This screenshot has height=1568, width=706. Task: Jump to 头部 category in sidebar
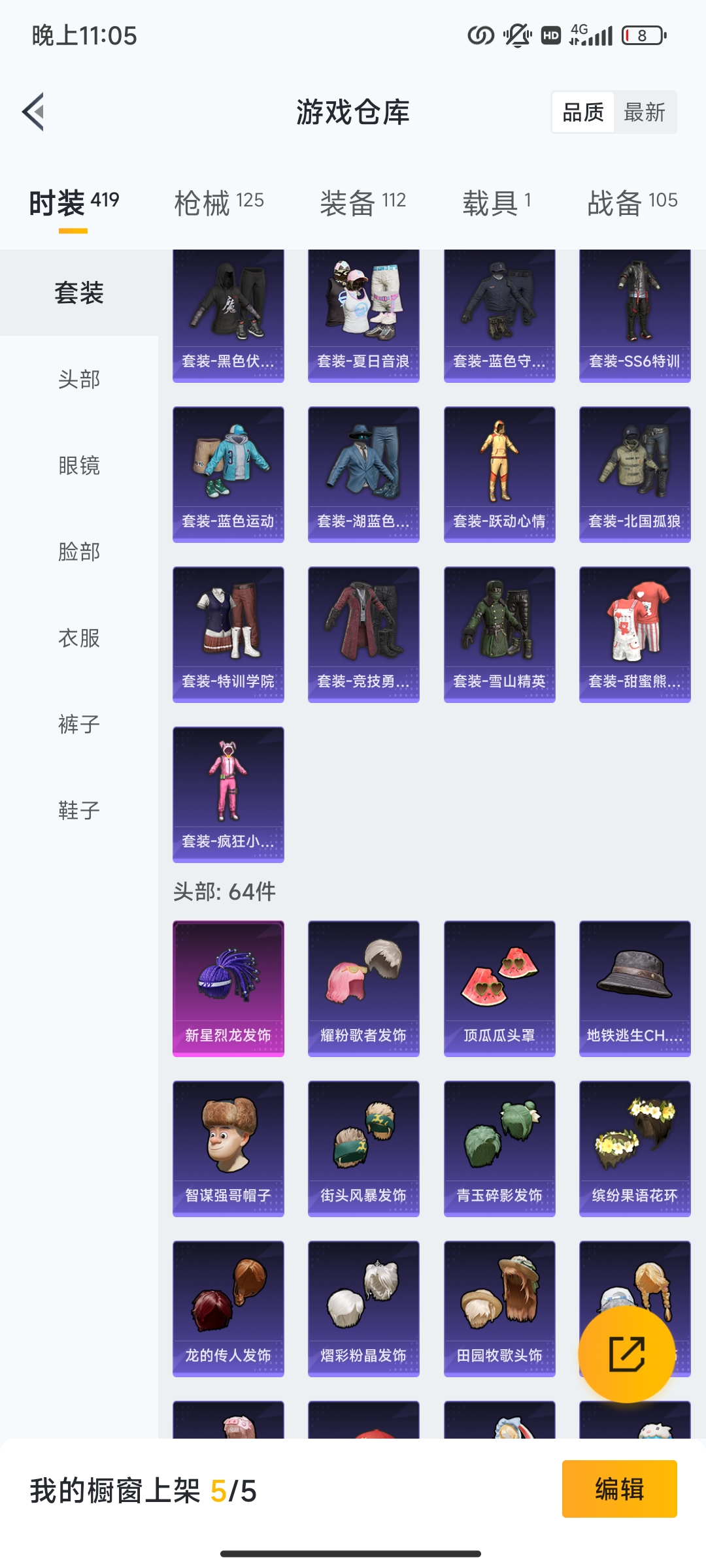click(x=79, y=379)
